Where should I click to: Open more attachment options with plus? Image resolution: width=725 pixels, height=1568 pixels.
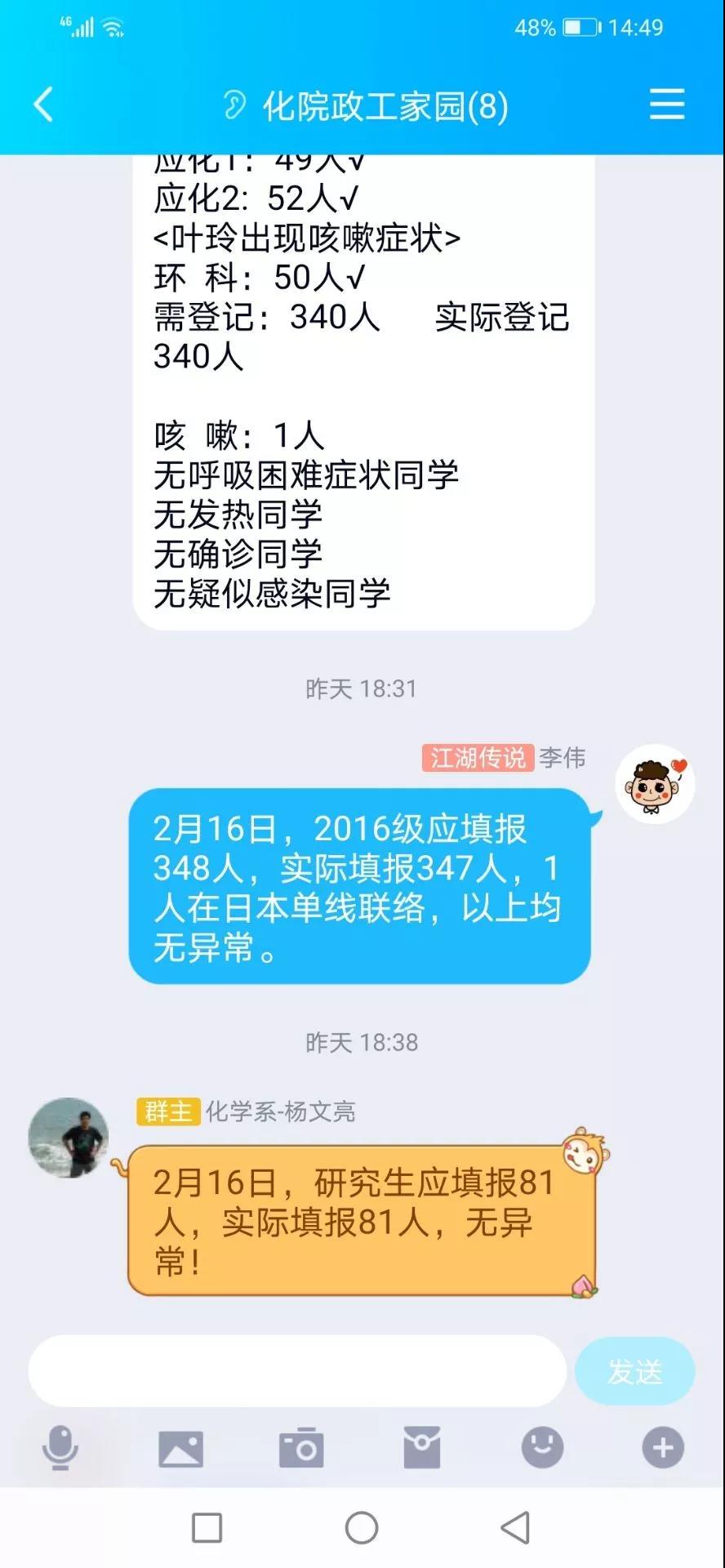pyautogui.click(x=662, y=1448)
